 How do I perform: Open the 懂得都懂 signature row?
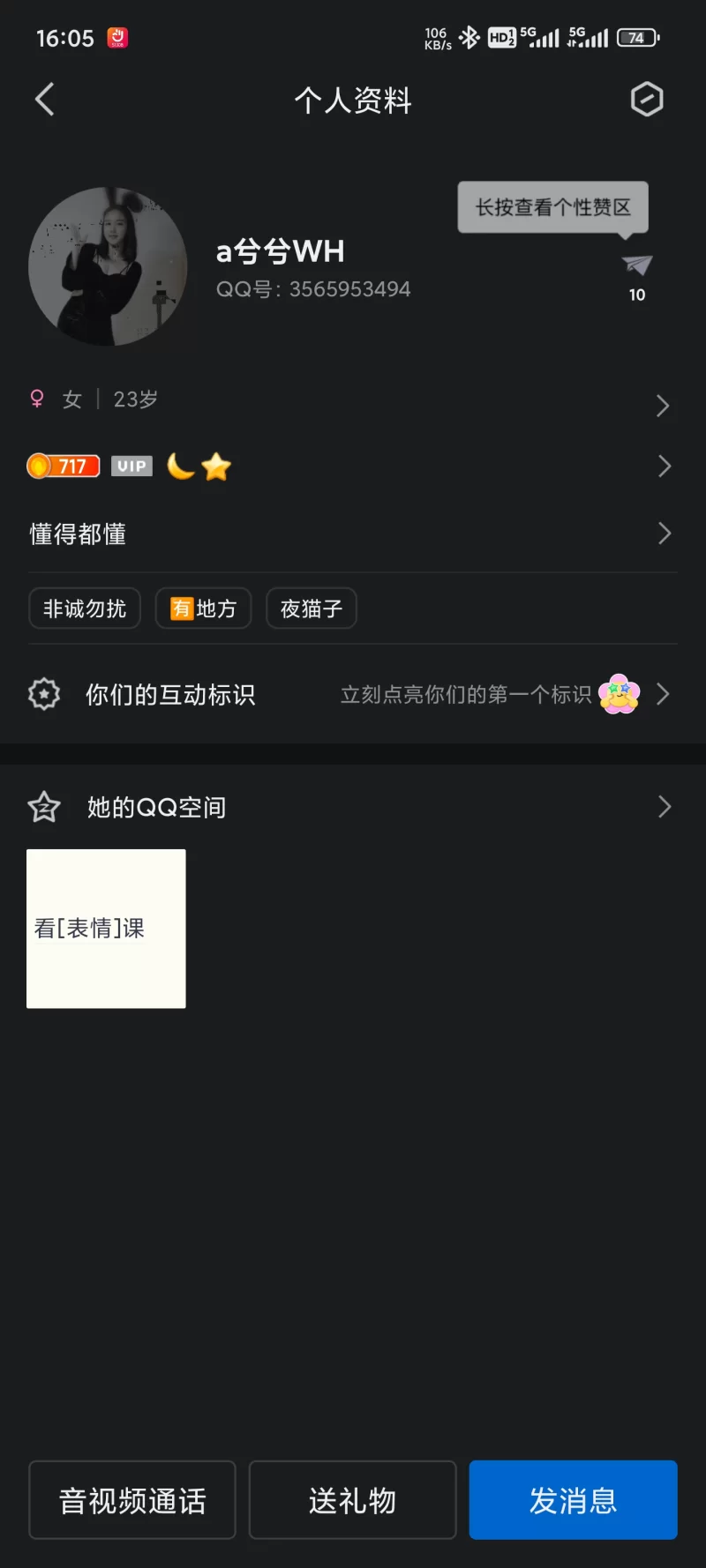tap(353, 534)
